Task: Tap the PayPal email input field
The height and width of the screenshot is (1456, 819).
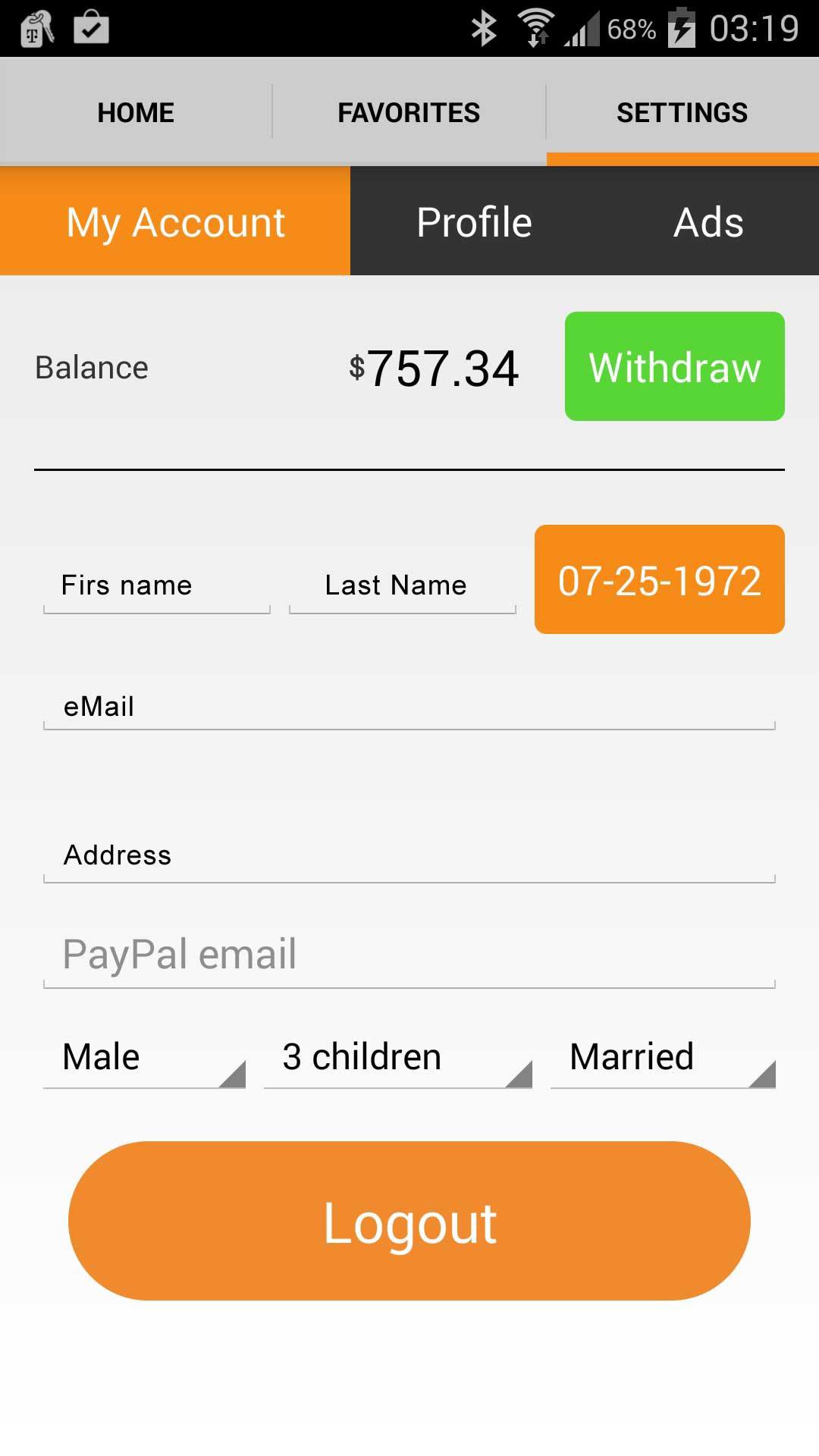Action: tap(409, 955)
